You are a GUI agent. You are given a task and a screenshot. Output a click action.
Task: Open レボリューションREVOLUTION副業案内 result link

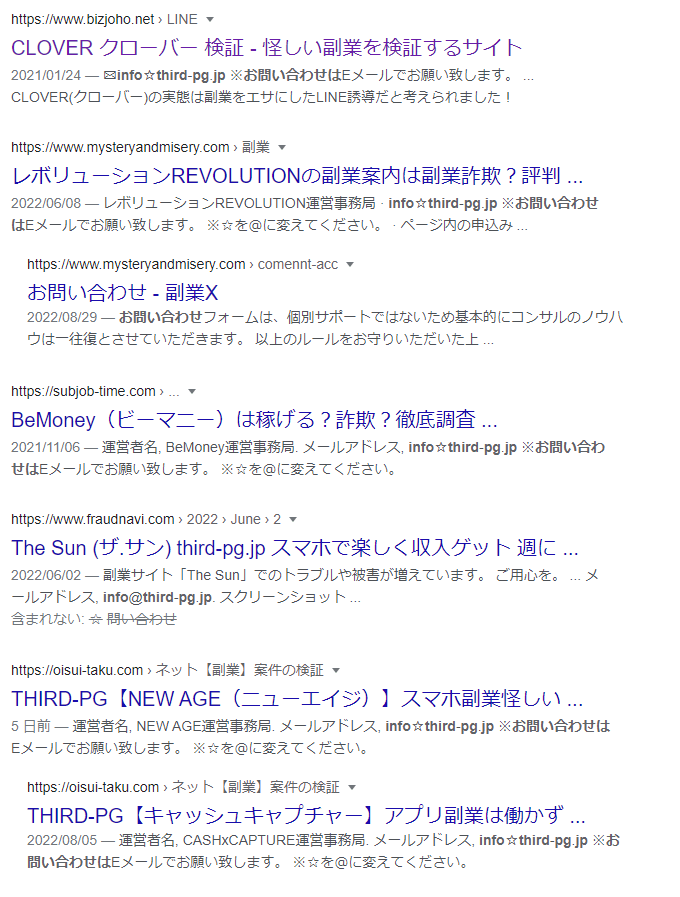[x=297, y=177]
